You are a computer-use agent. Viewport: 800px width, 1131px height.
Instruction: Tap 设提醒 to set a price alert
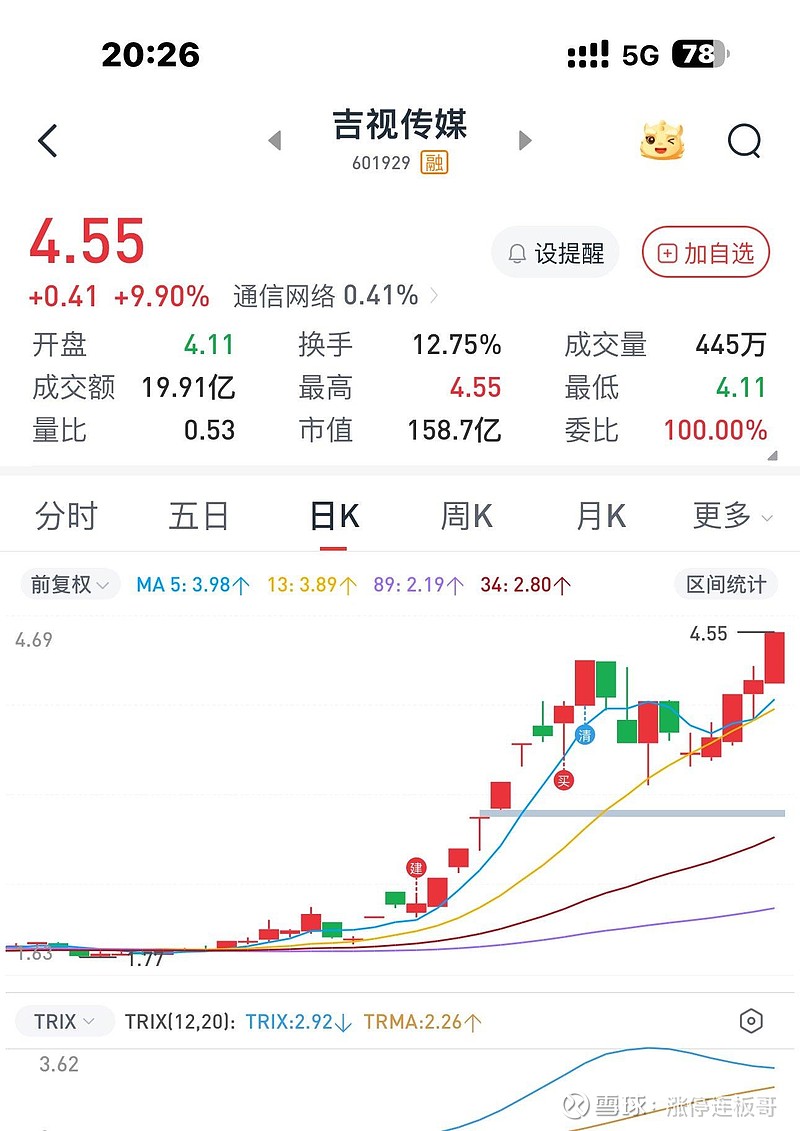point(556,254)
